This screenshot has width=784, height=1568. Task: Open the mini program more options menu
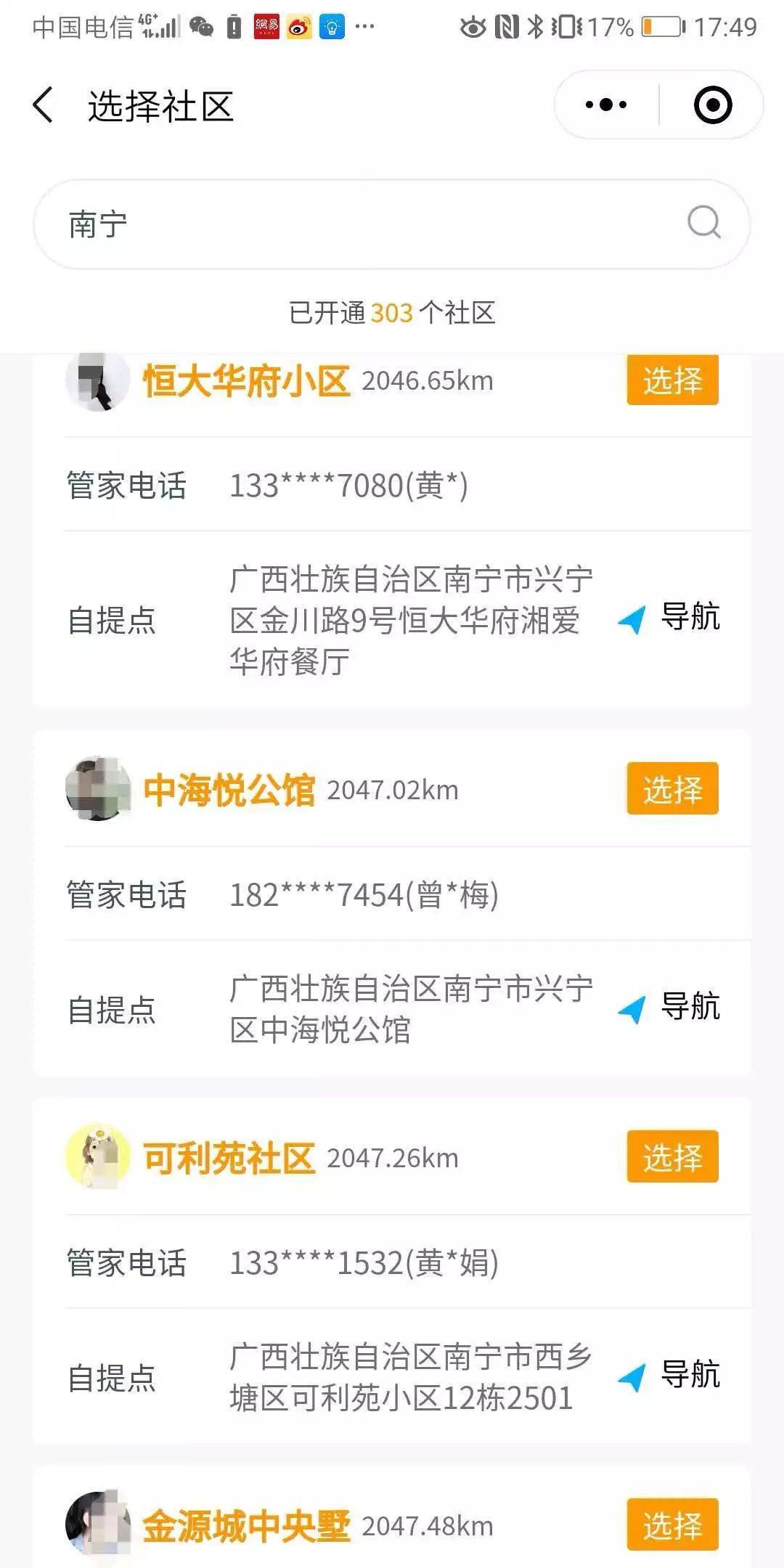point(606,105)
